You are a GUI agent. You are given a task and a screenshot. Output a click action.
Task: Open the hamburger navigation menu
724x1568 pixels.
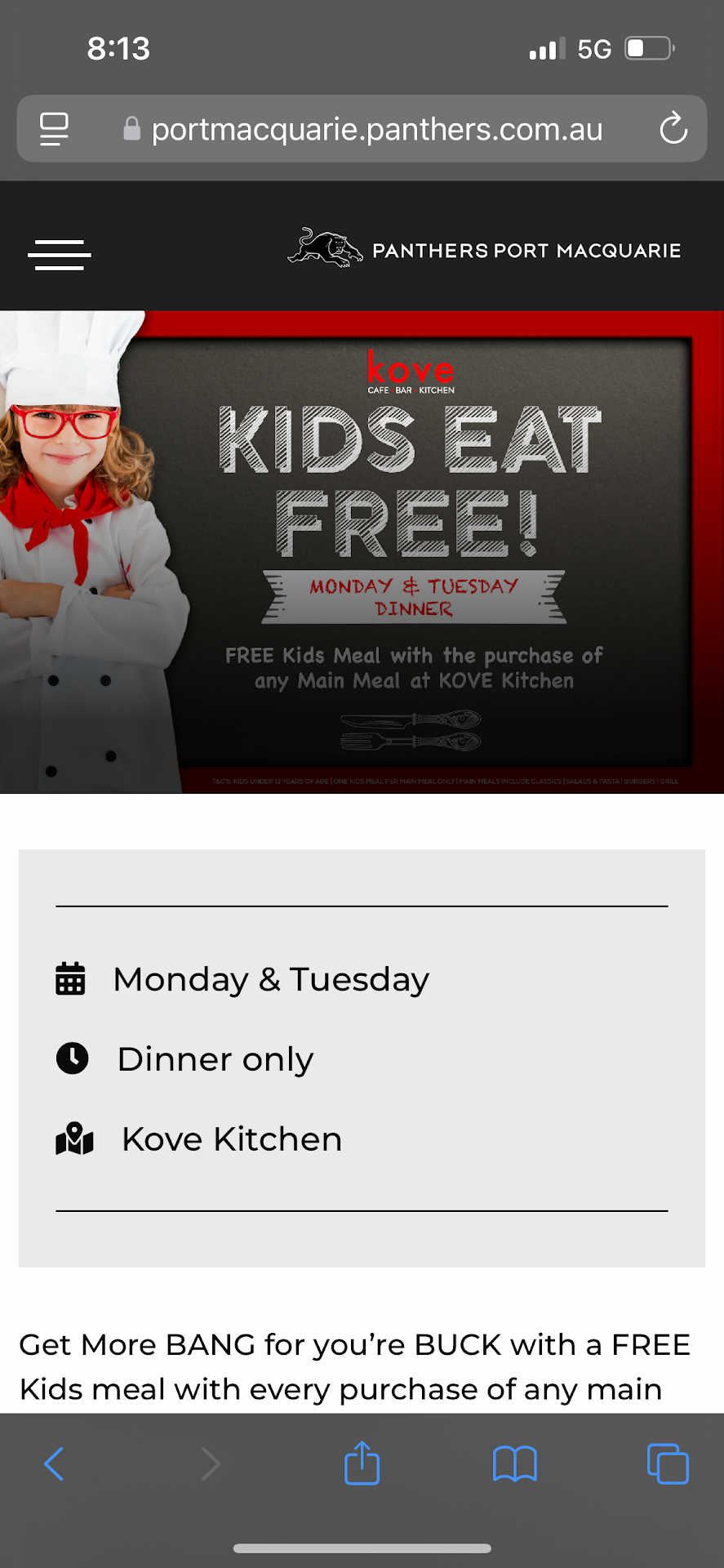point(59,254)
